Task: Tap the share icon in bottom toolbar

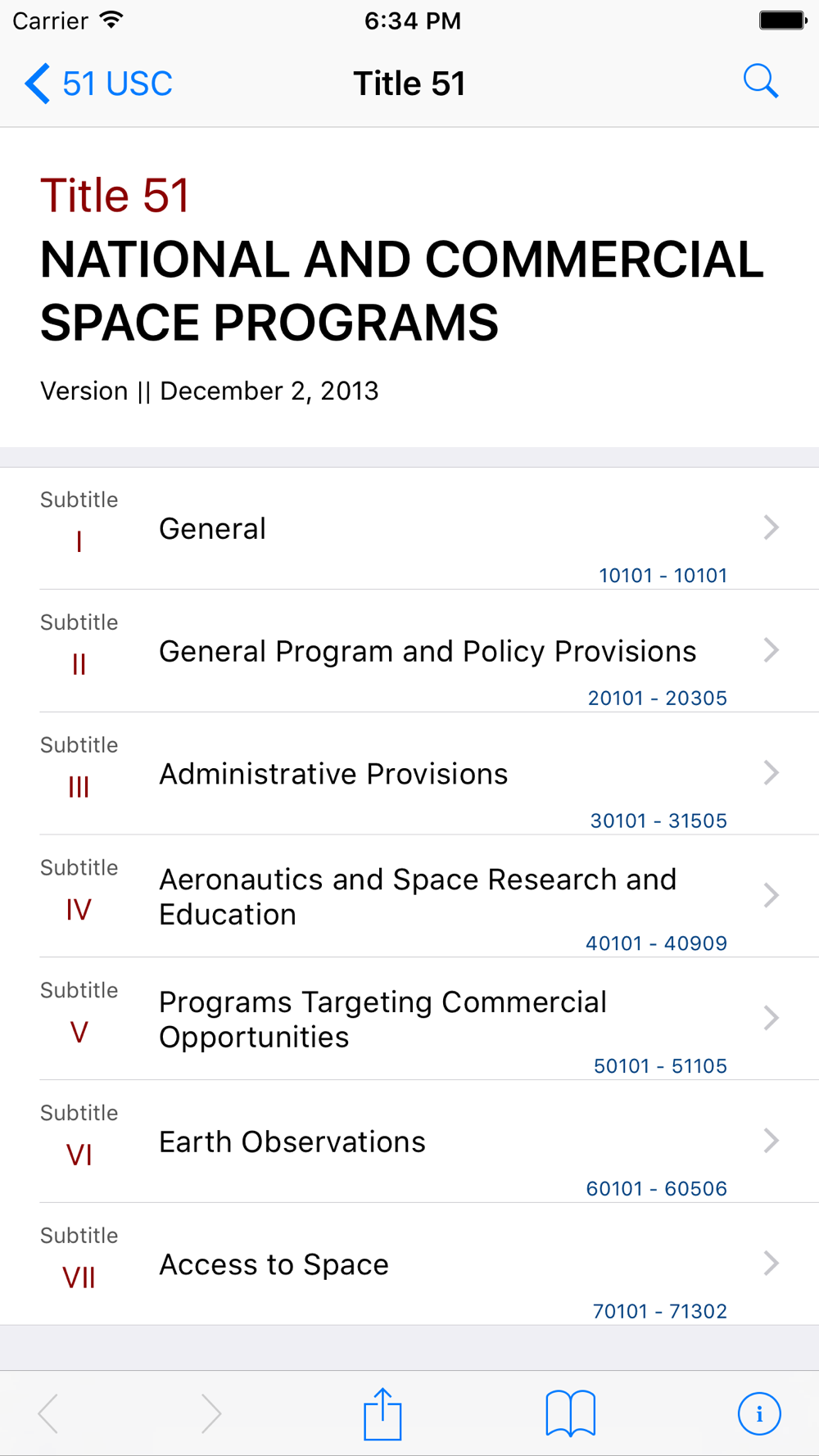Action: tap(382, 1413)
